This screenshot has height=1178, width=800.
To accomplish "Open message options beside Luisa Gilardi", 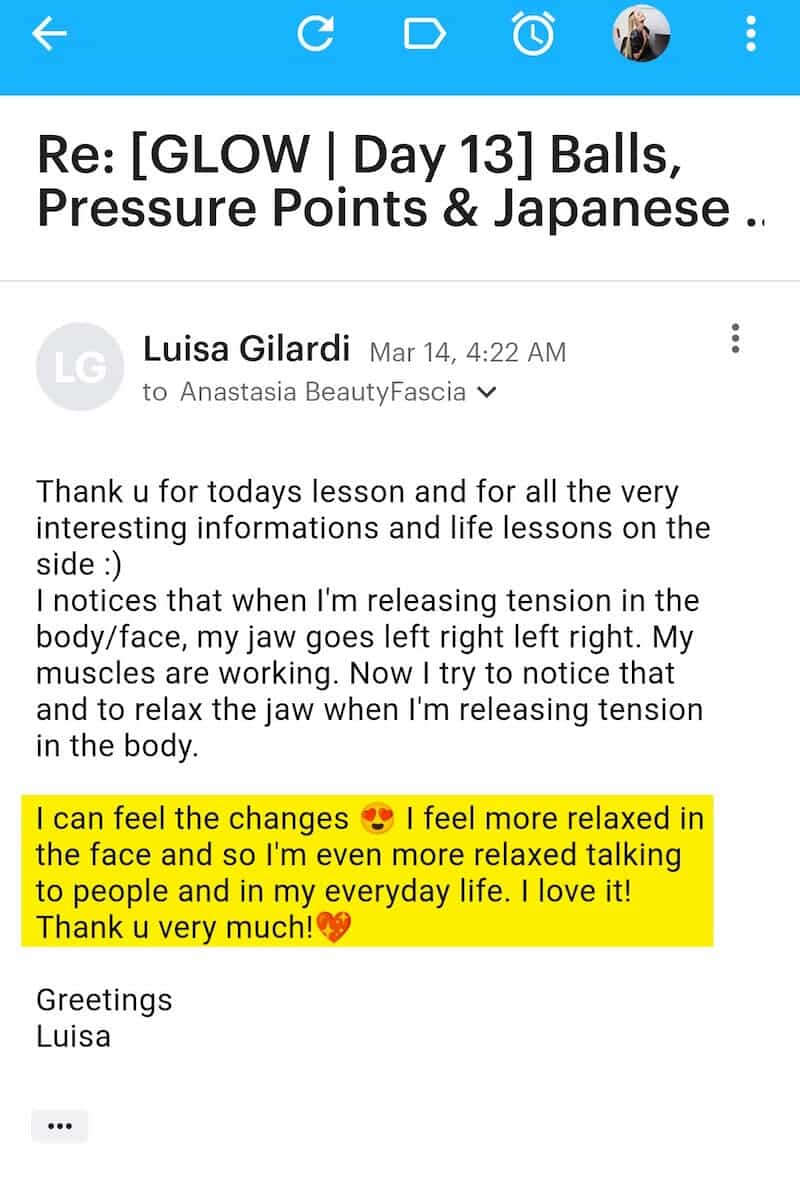I will (x=736, y=338).
